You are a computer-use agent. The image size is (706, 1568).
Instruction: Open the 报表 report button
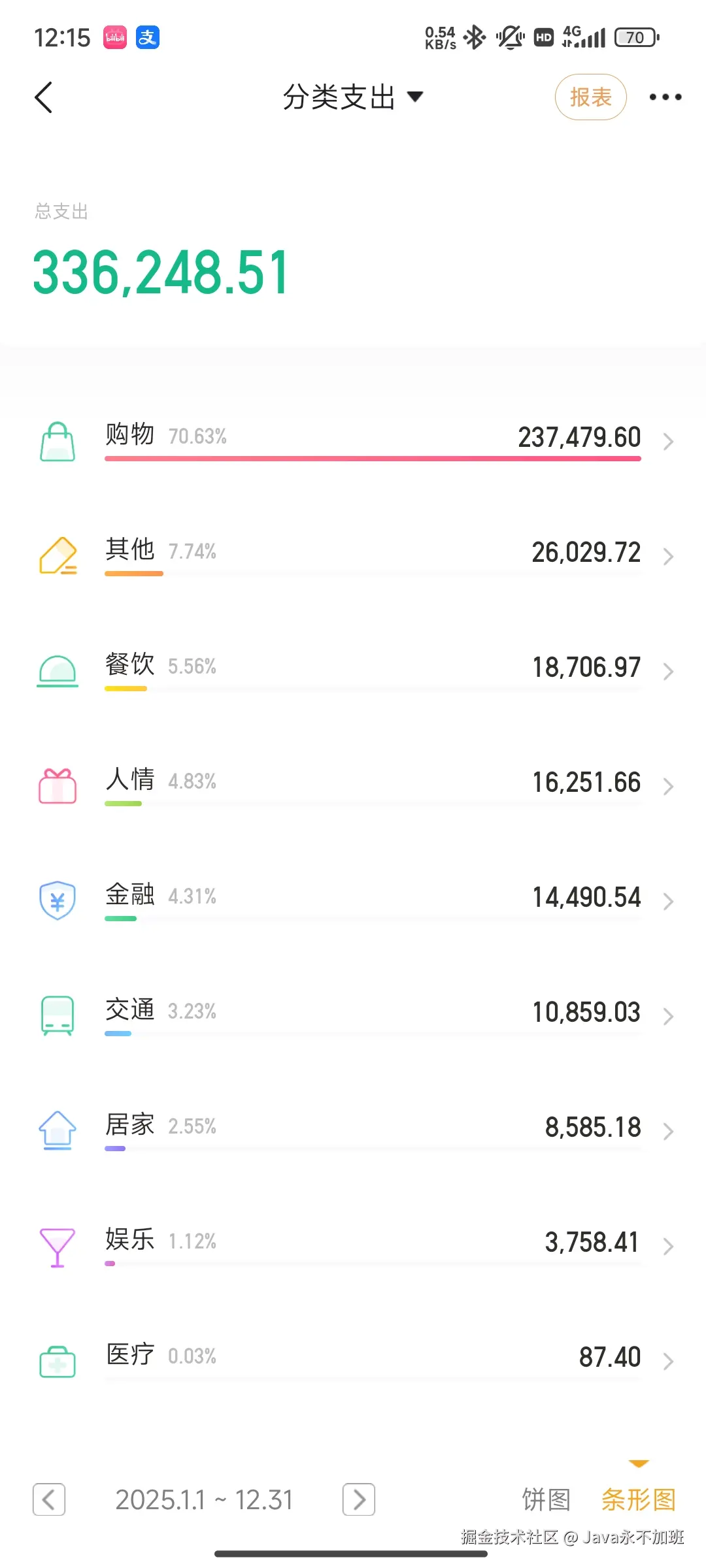pyautogui.click(x=590, y=97)
